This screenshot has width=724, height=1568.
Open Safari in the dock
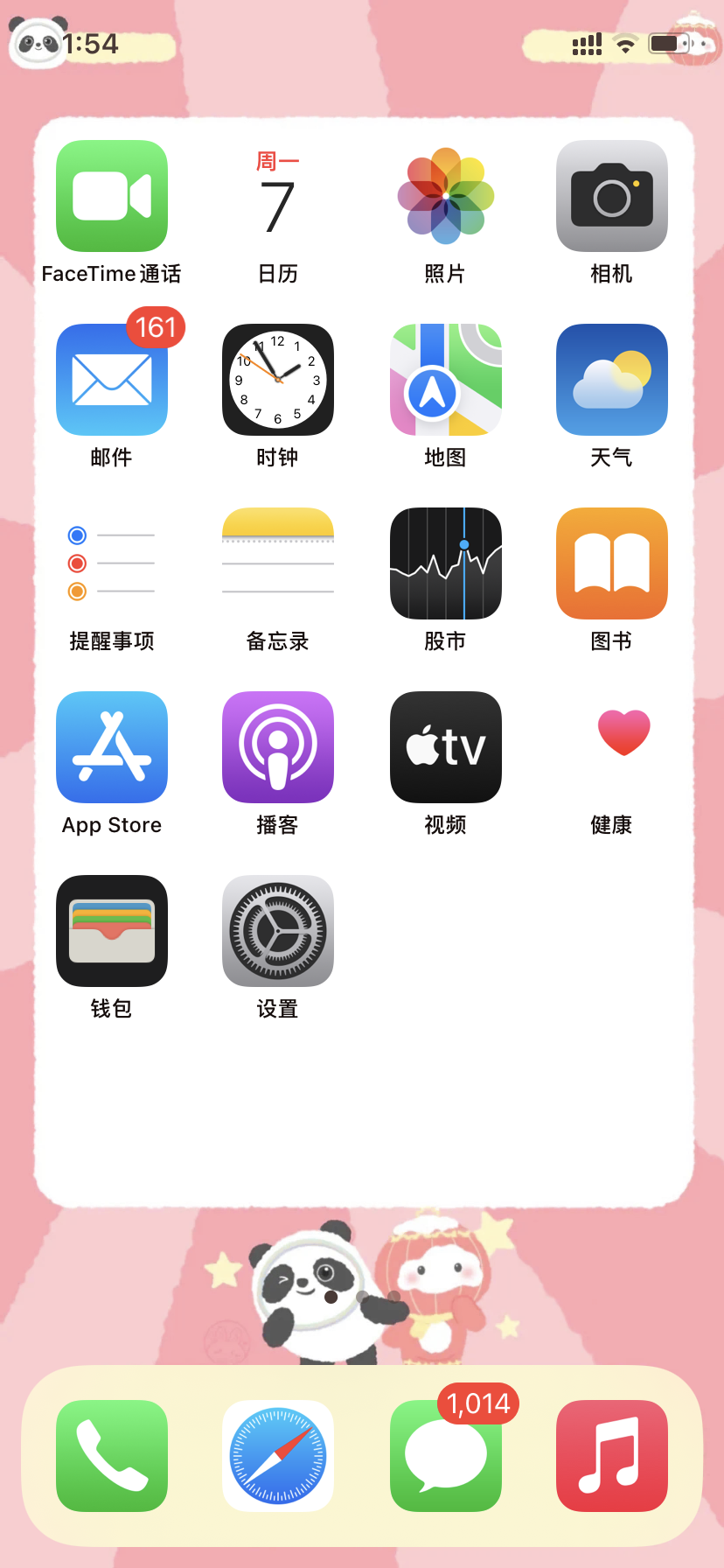[278, 1456]
